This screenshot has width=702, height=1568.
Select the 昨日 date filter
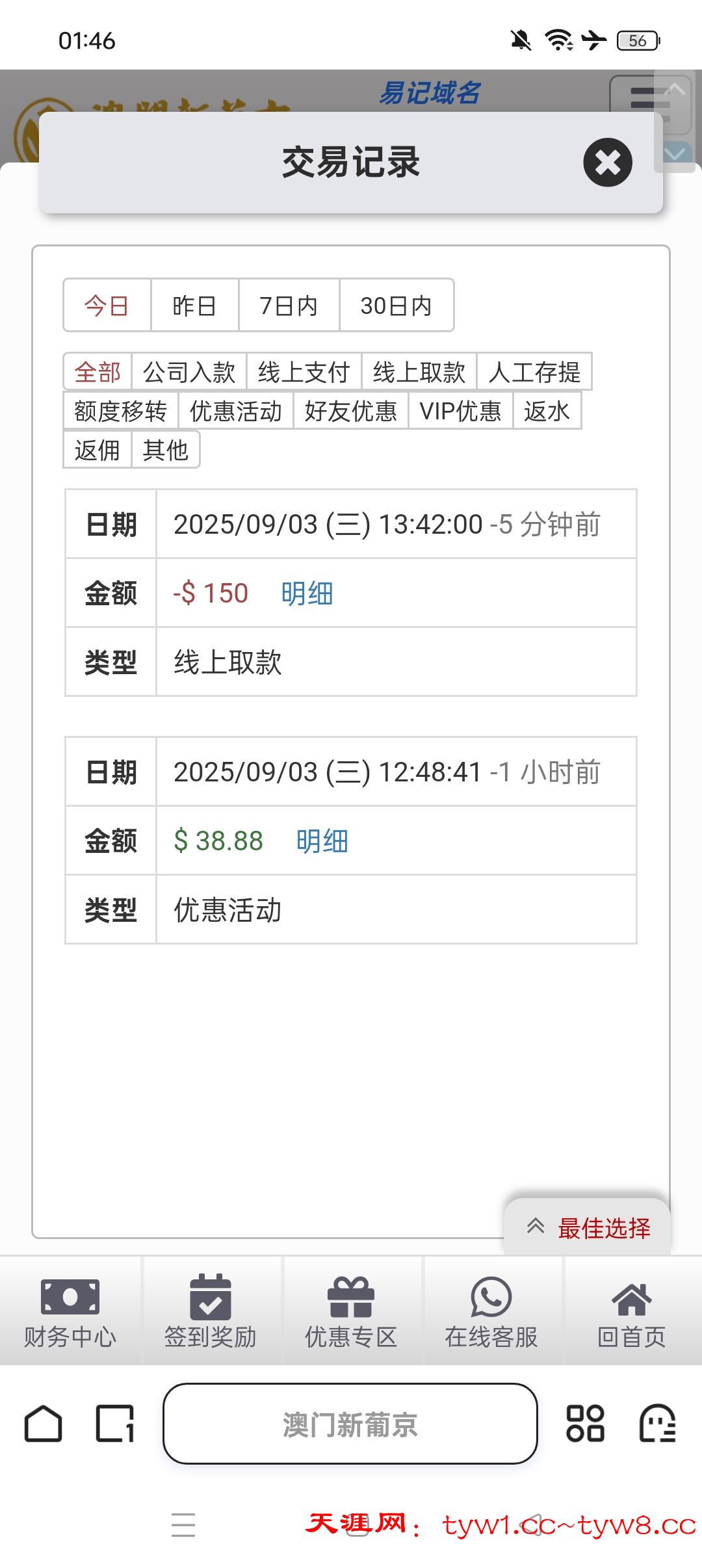pyautogui.click(x=194, y=306)
